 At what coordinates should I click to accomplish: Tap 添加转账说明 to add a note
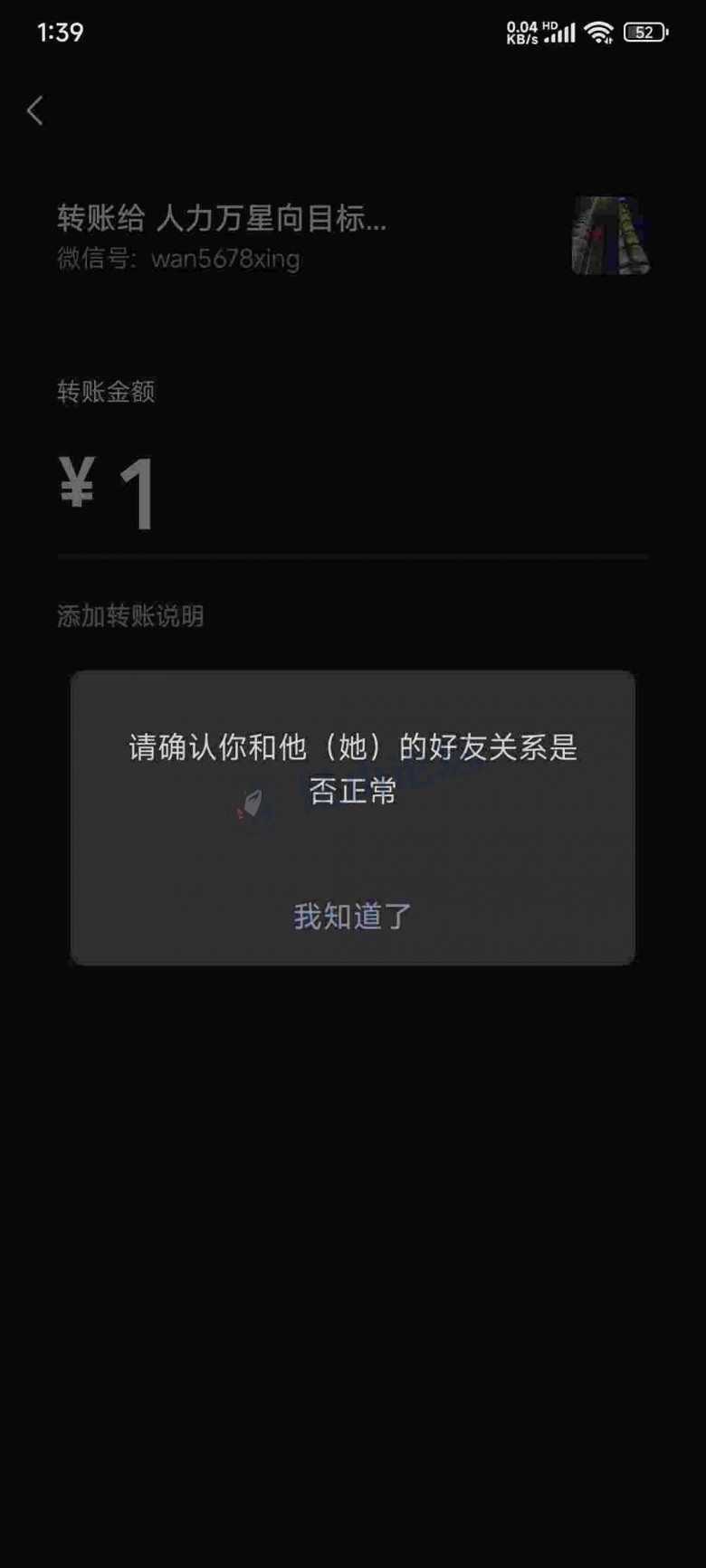click(130, 616)
